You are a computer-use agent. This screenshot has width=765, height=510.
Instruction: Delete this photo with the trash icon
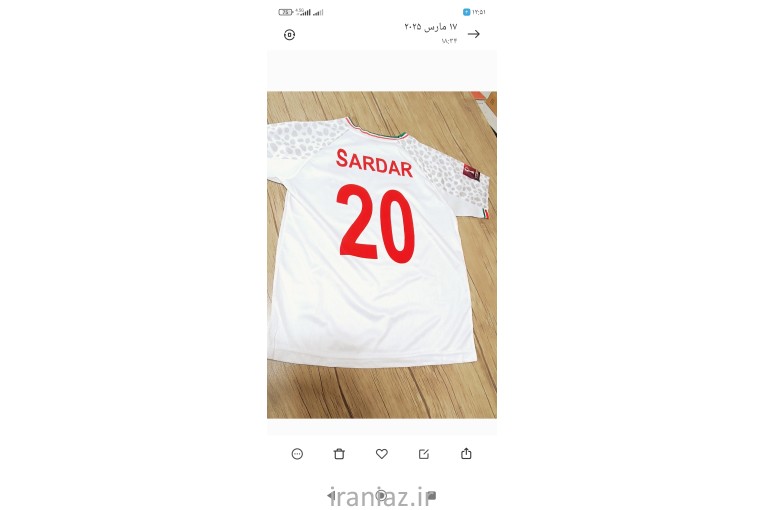click(339, 454)
